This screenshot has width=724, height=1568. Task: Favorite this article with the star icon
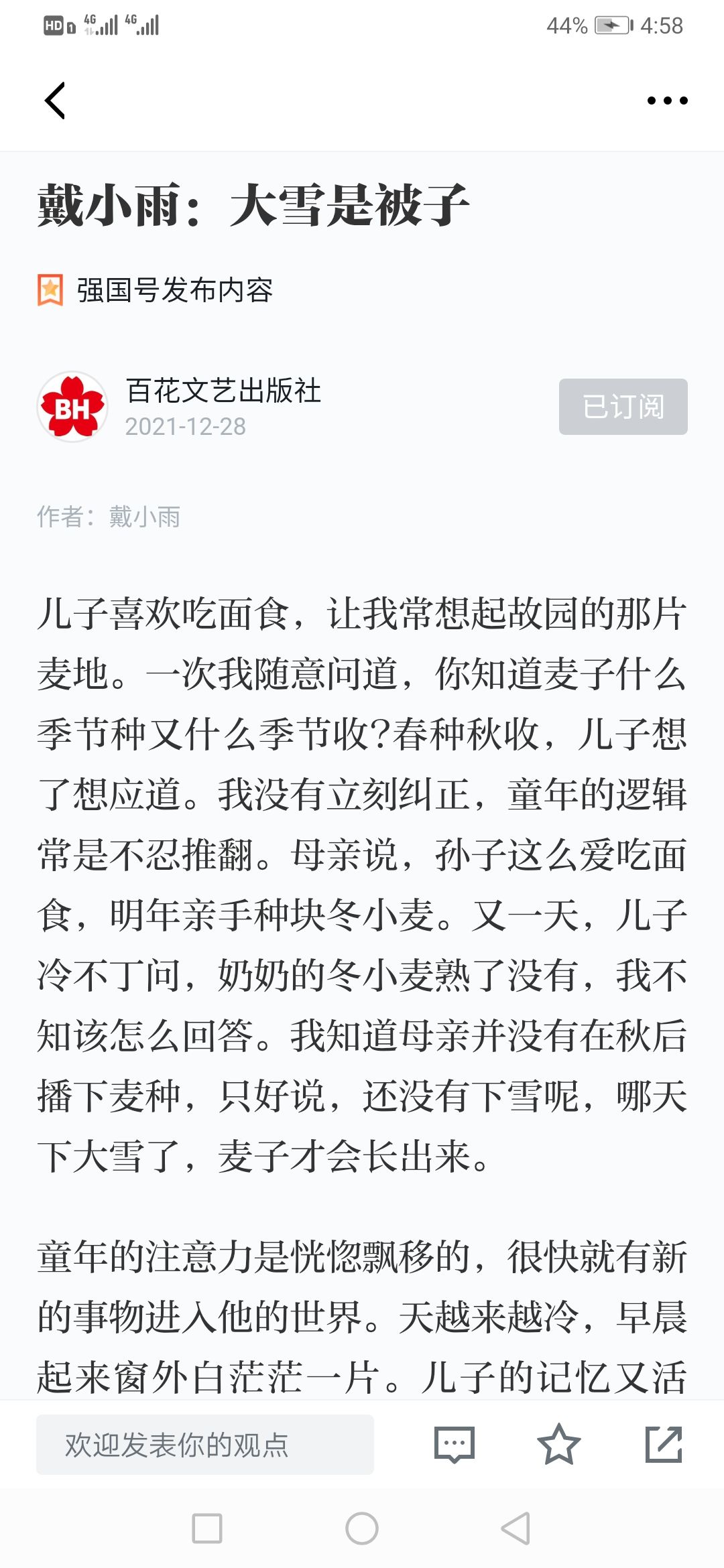(558, 1444)
